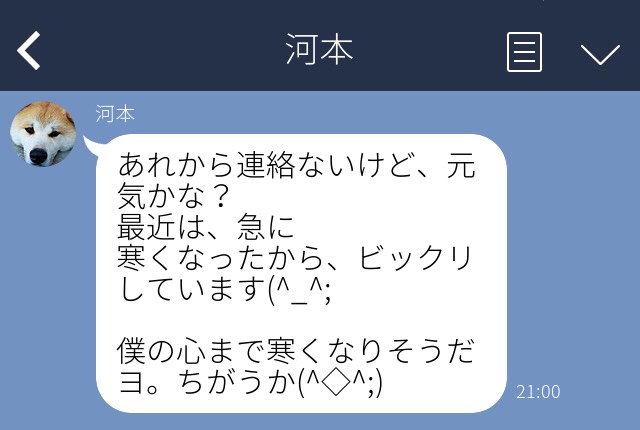
Task: Expand the chat options dropdown arrow
Action: 600,53
